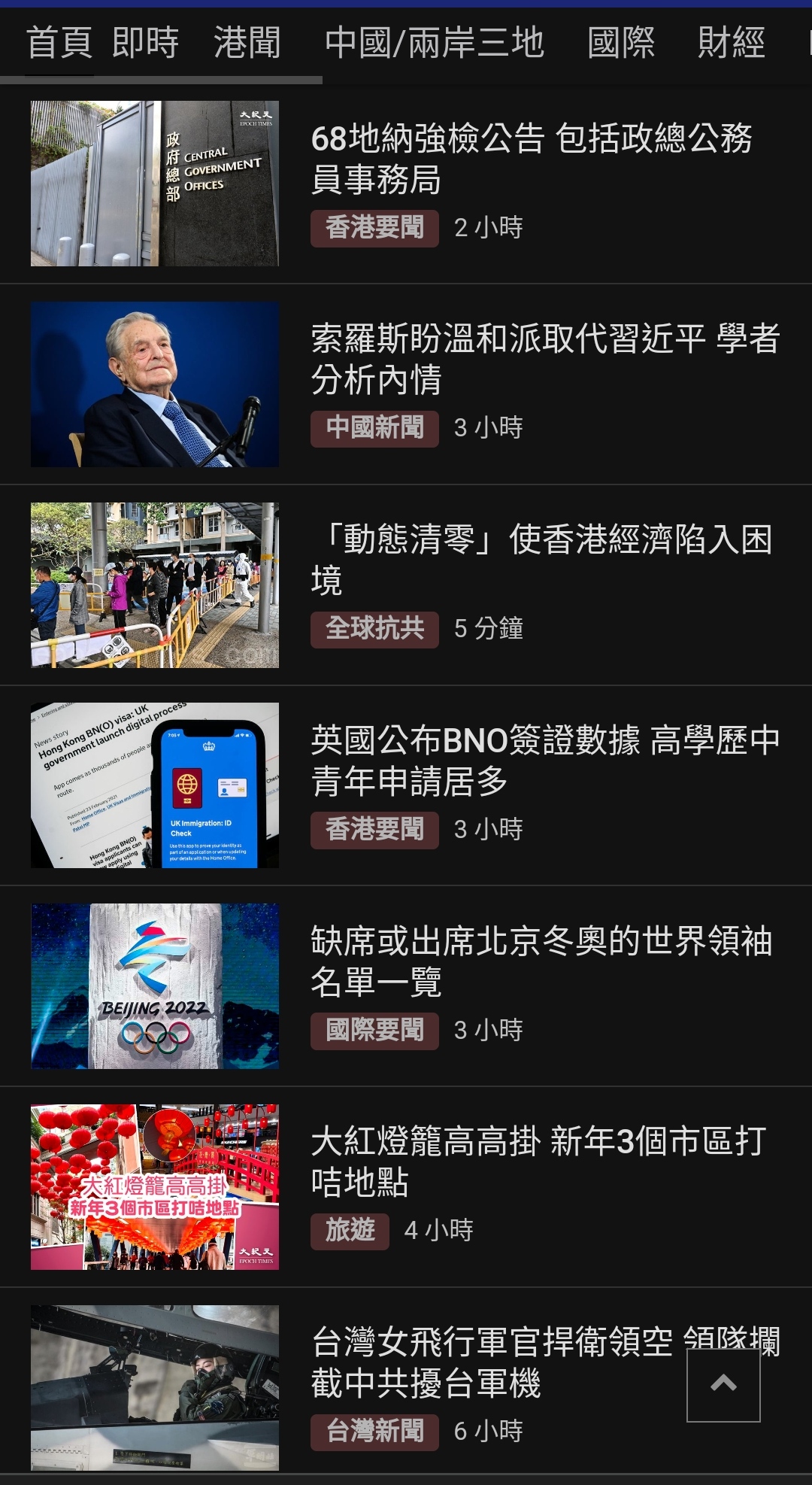Open the 全球抗共 category tag
This screenshot has height=1485, width=812.
coord(374,629)
